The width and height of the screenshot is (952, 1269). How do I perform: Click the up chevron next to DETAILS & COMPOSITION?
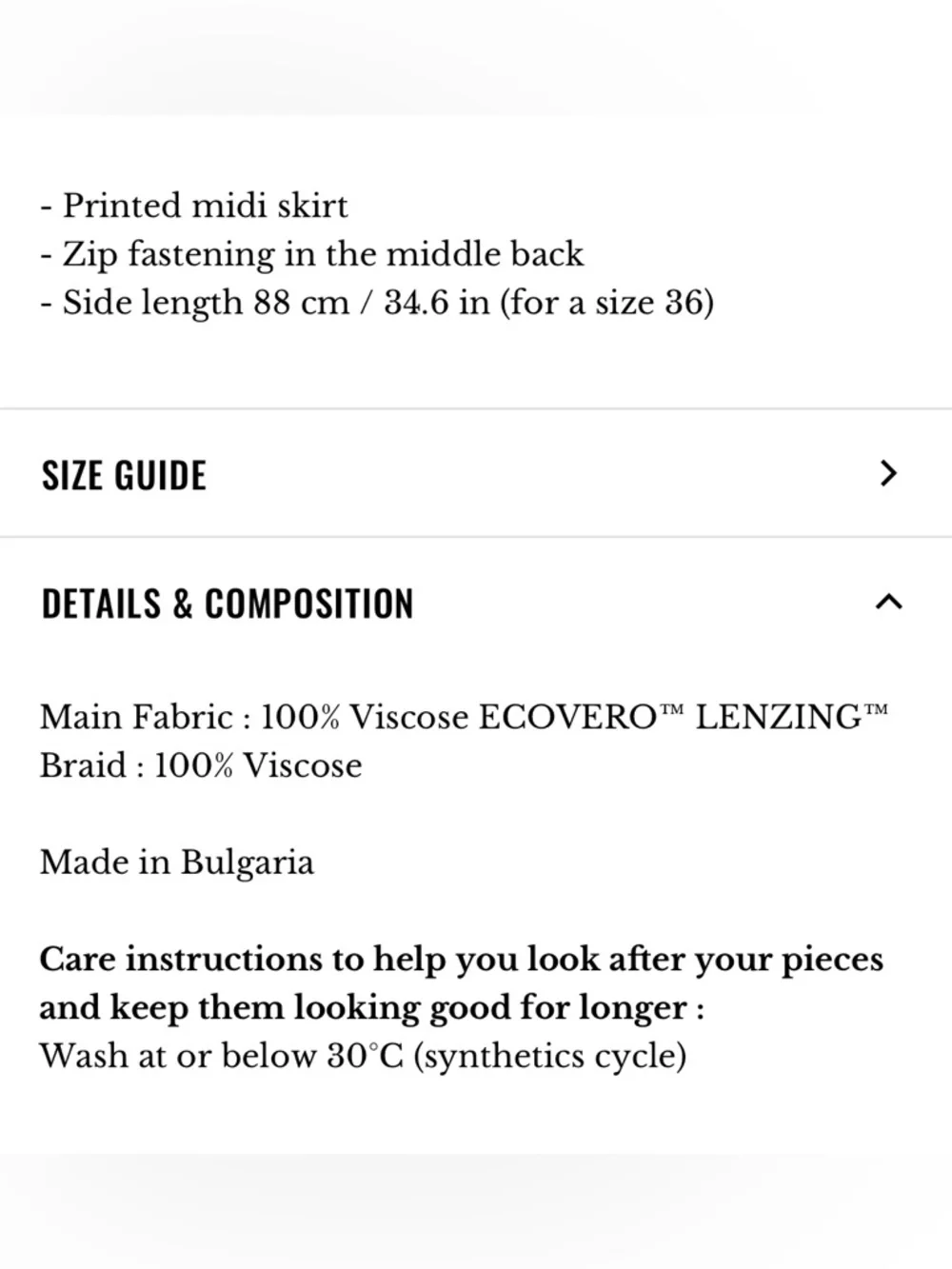coord(888,601)
